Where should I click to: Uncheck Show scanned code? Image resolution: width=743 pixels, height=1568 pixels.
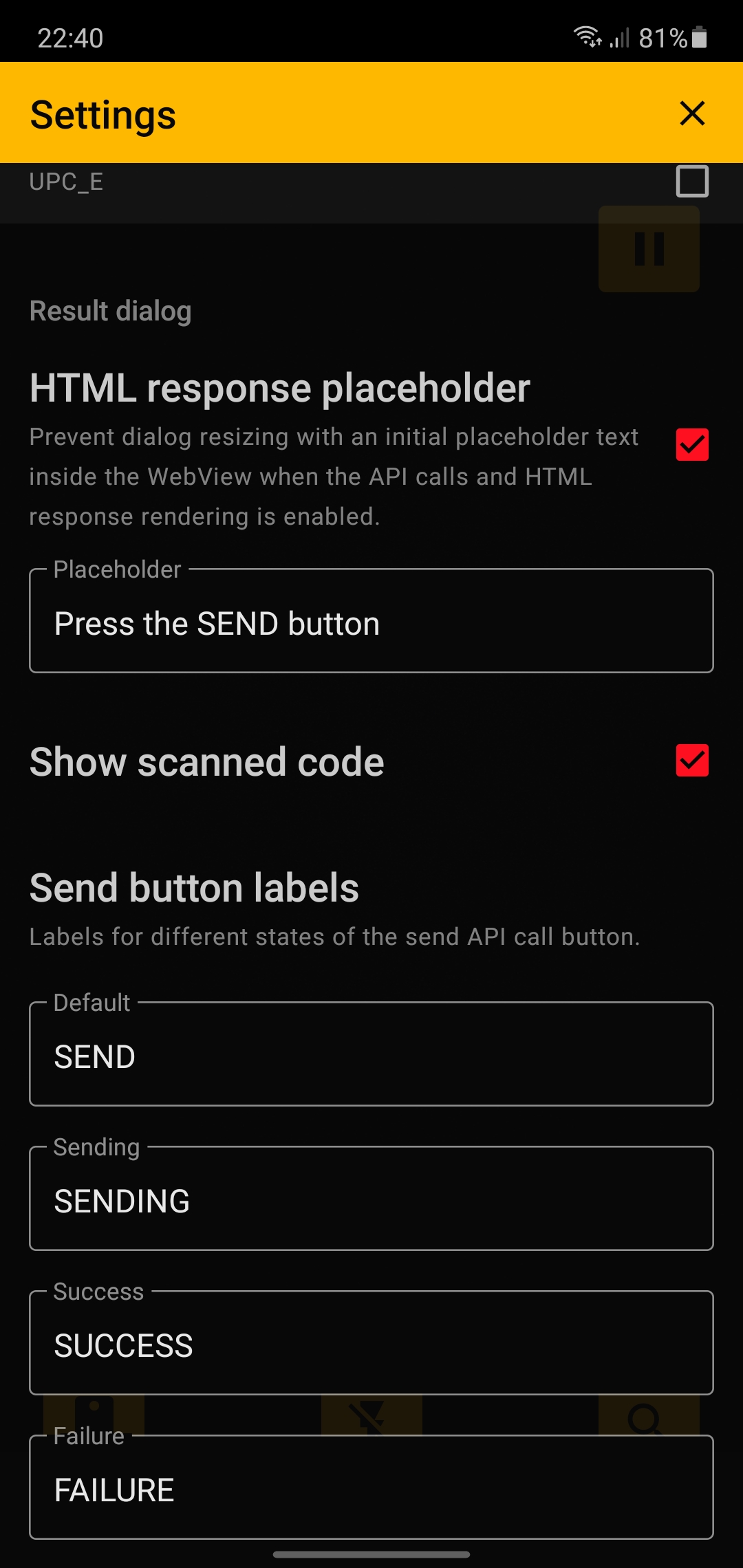click(x=692, y=761)
